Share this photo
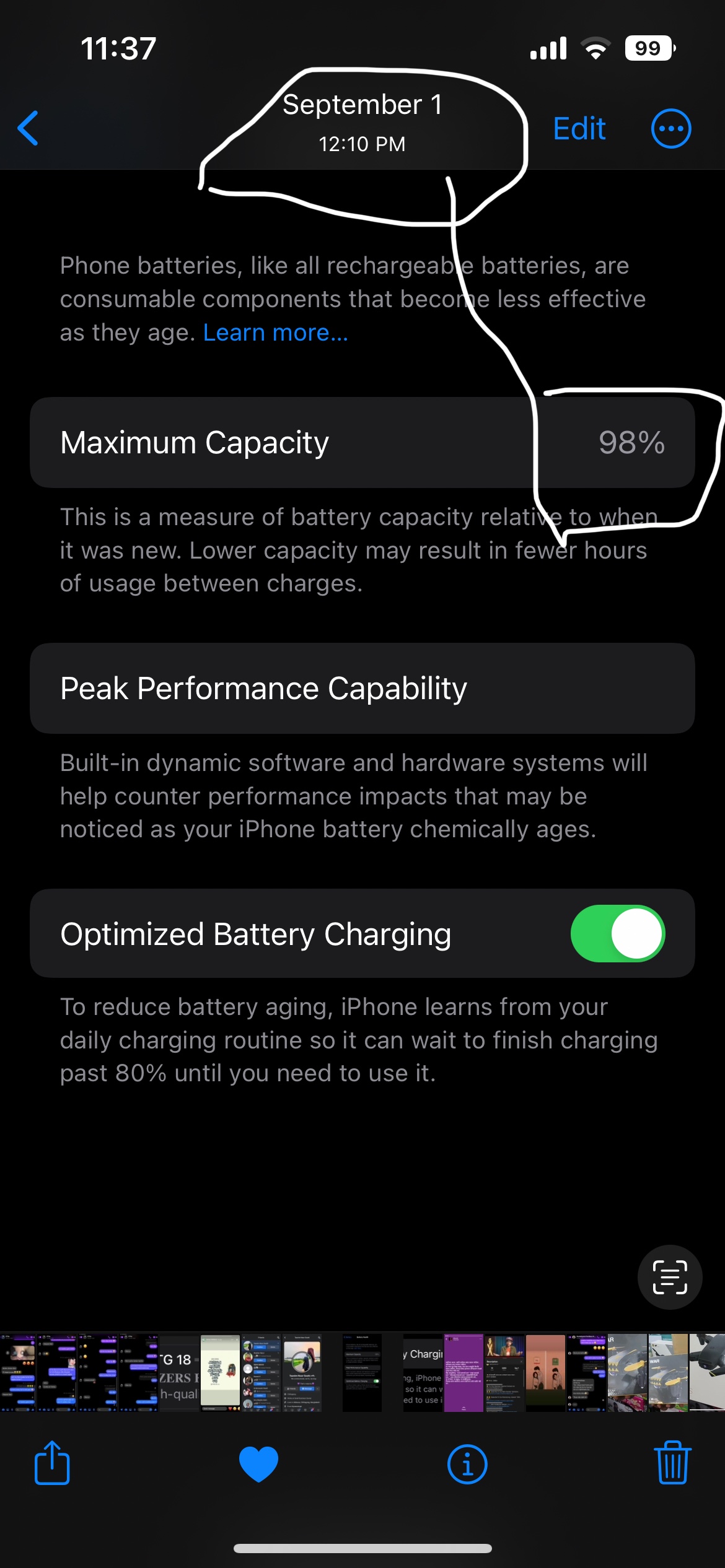The height and width of the screenshot is (1568, 725). [52, 1463]
